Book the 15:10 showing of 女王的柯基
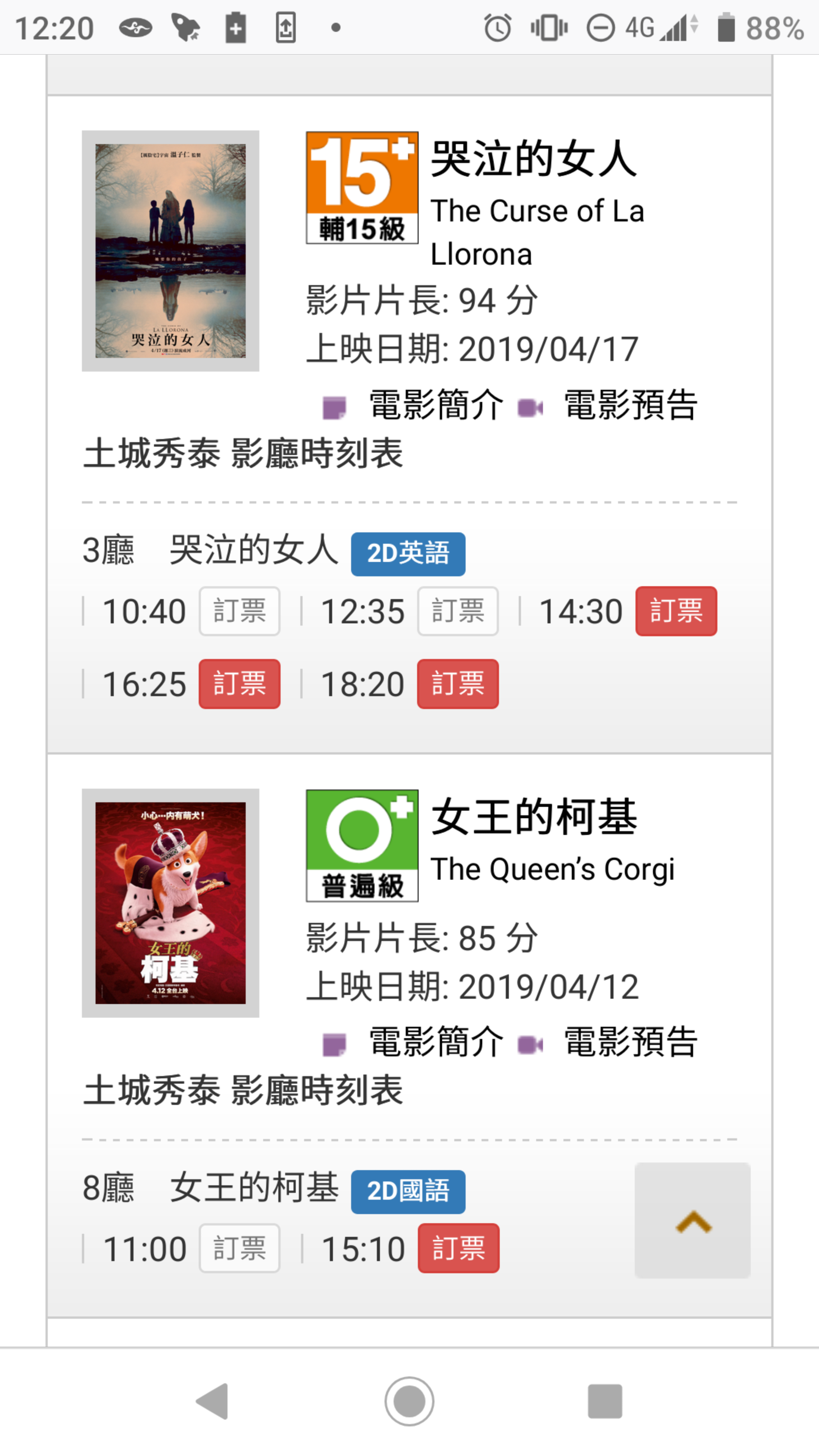 pos(458,1248)
